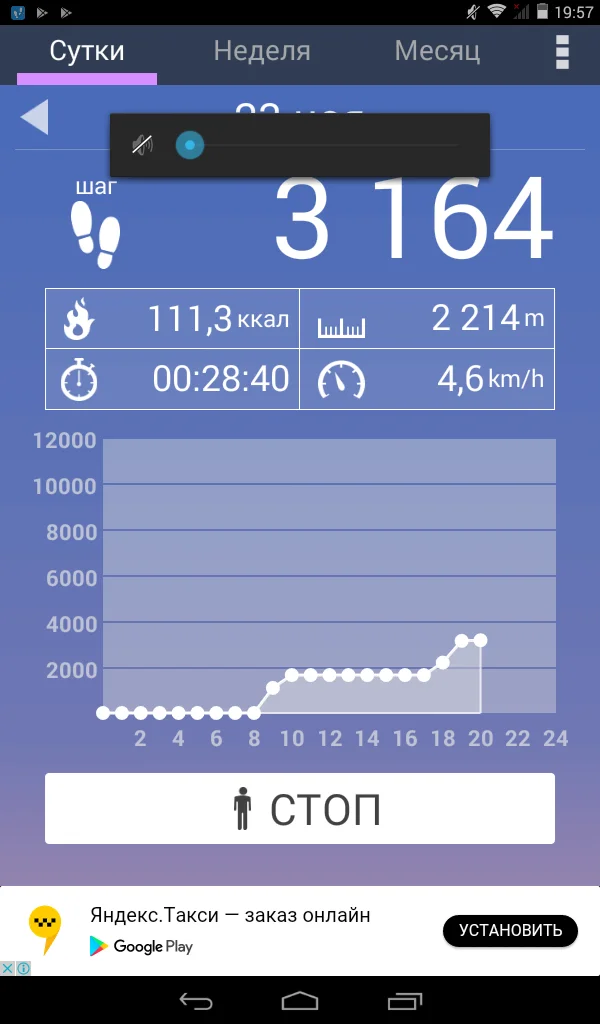Viewport: 600px width, 1024px height.
Task: Open the overflow menu
Action: pos(562,52)
